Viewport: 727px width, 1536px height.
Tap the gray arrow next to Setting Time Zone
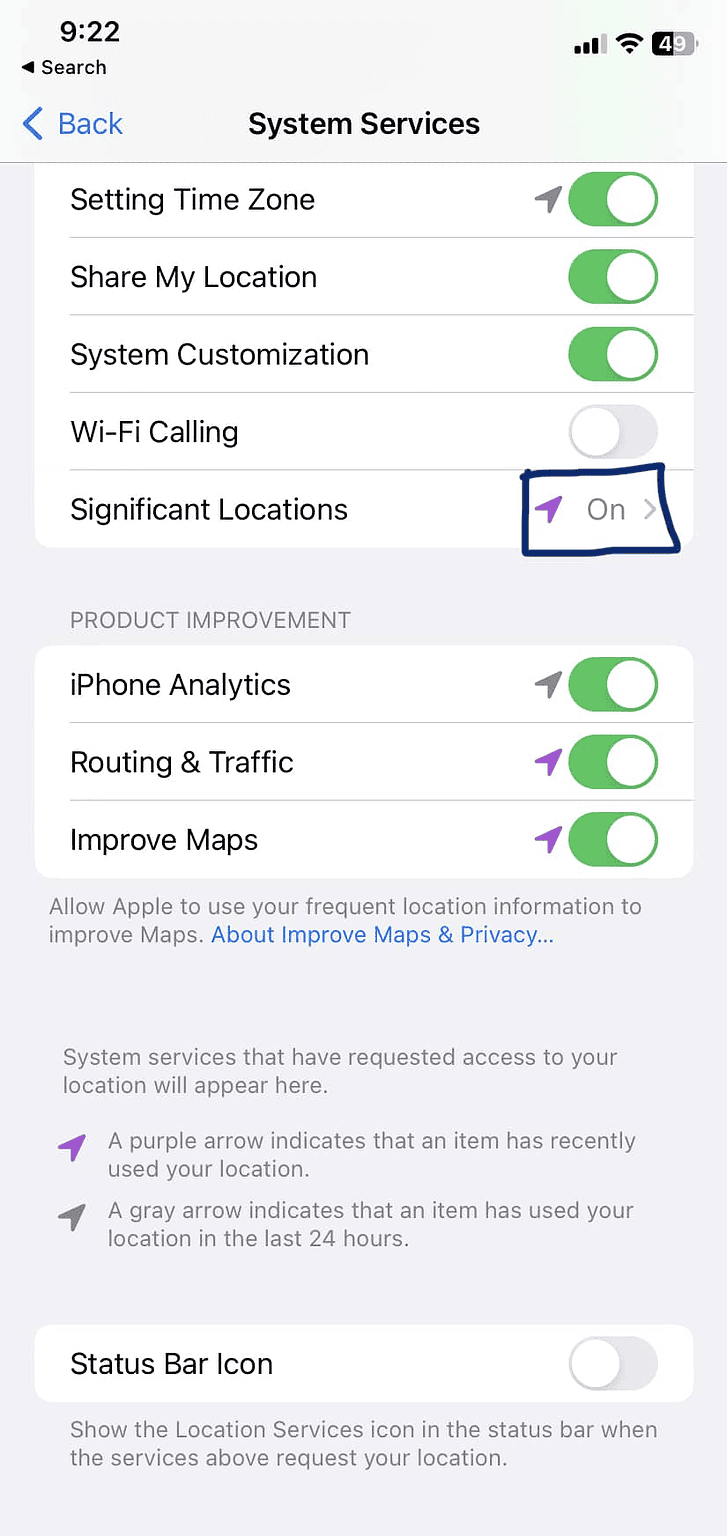[x=547, y=200]
